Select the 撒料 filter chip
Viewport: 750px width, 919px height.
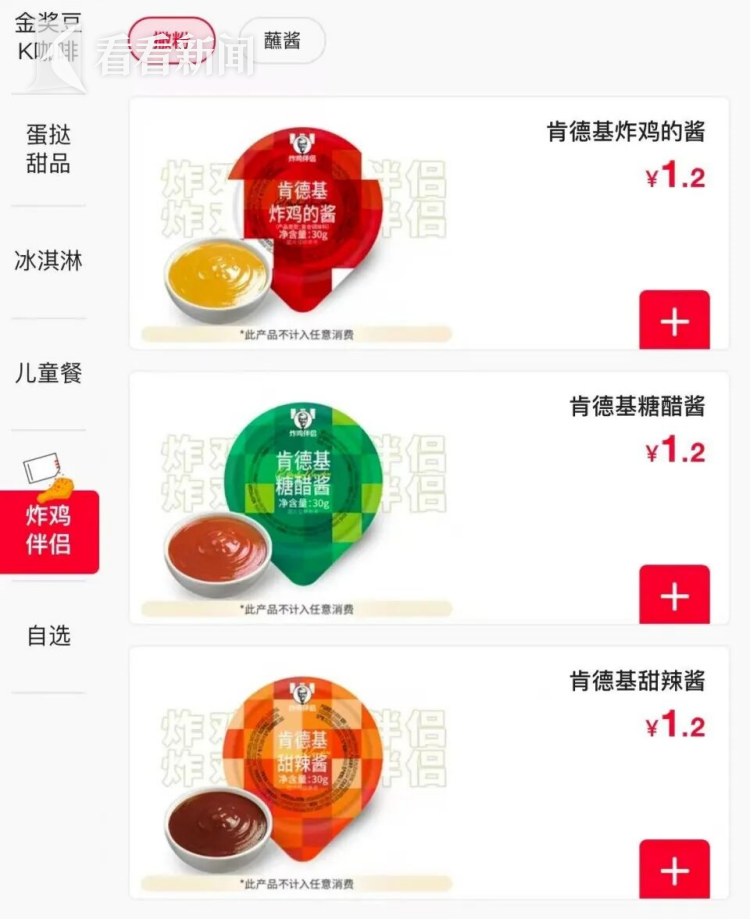pos(171,41)
